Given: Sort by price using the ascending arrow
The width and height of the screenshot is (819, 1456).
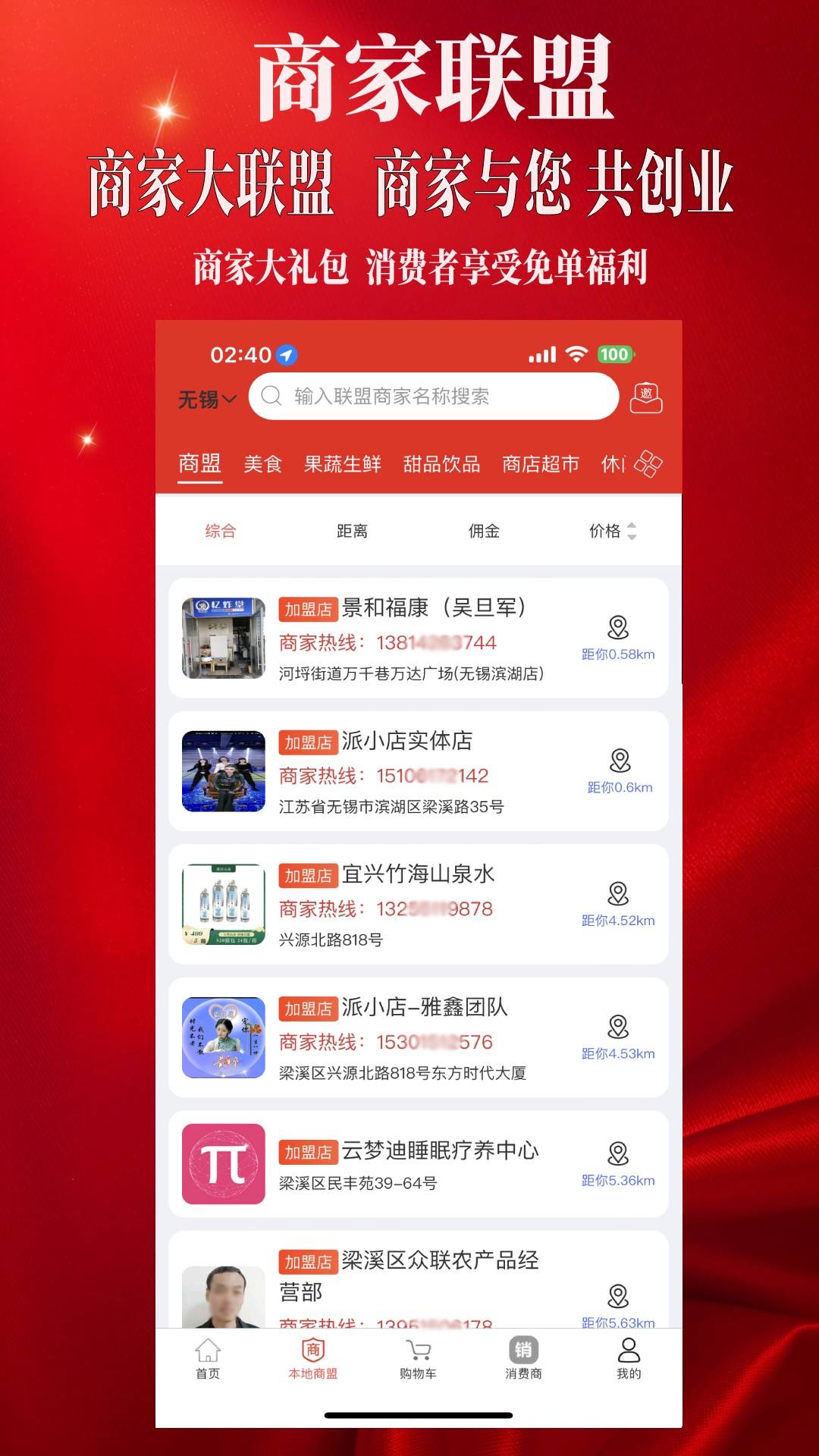Looking at the screenshot, I should pyautogui.click(x=632, y=524).
